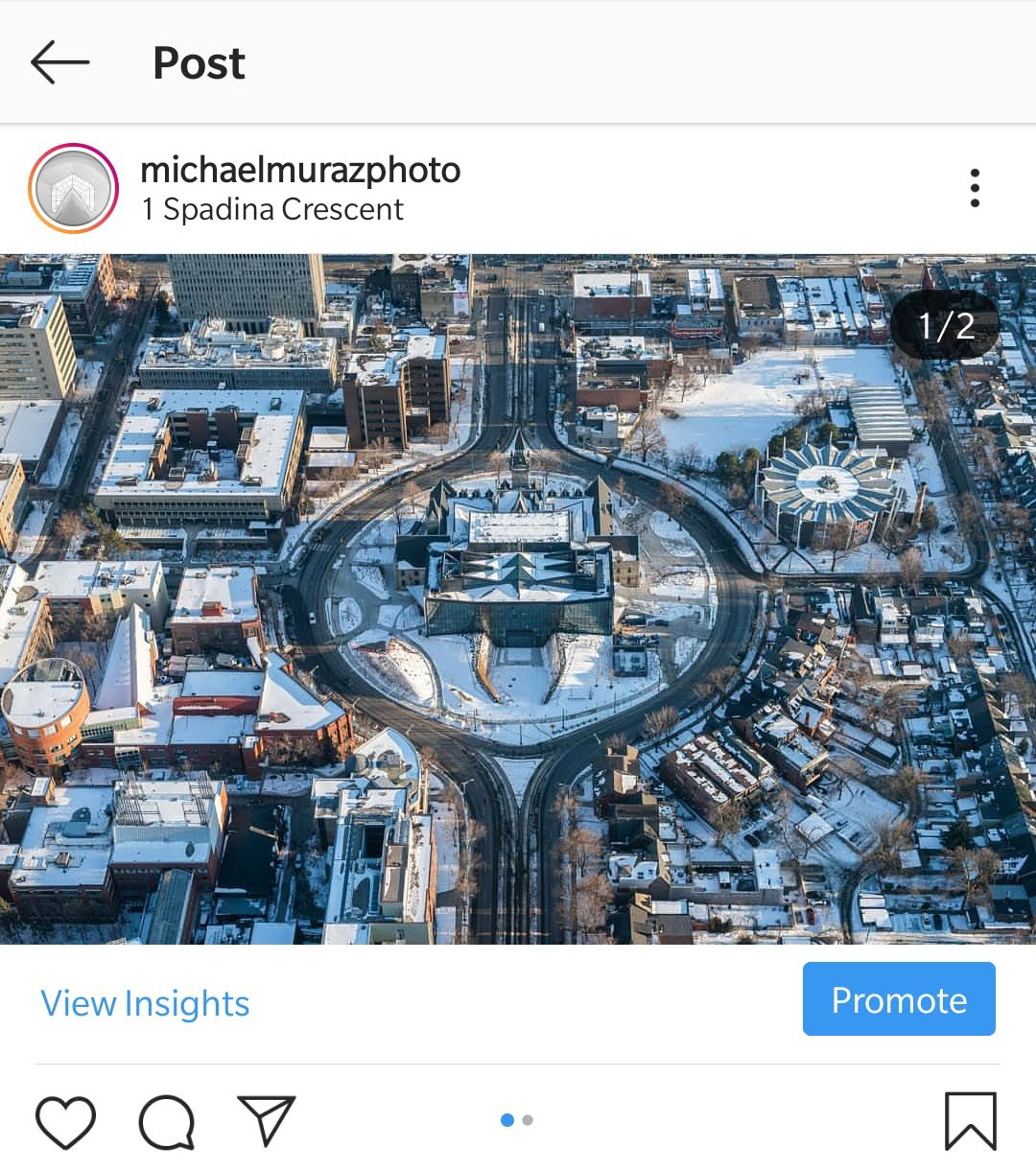Open the post's three-dot overflow menu
Screen dimensions: 1036x1171
click(x=975, y=188)
